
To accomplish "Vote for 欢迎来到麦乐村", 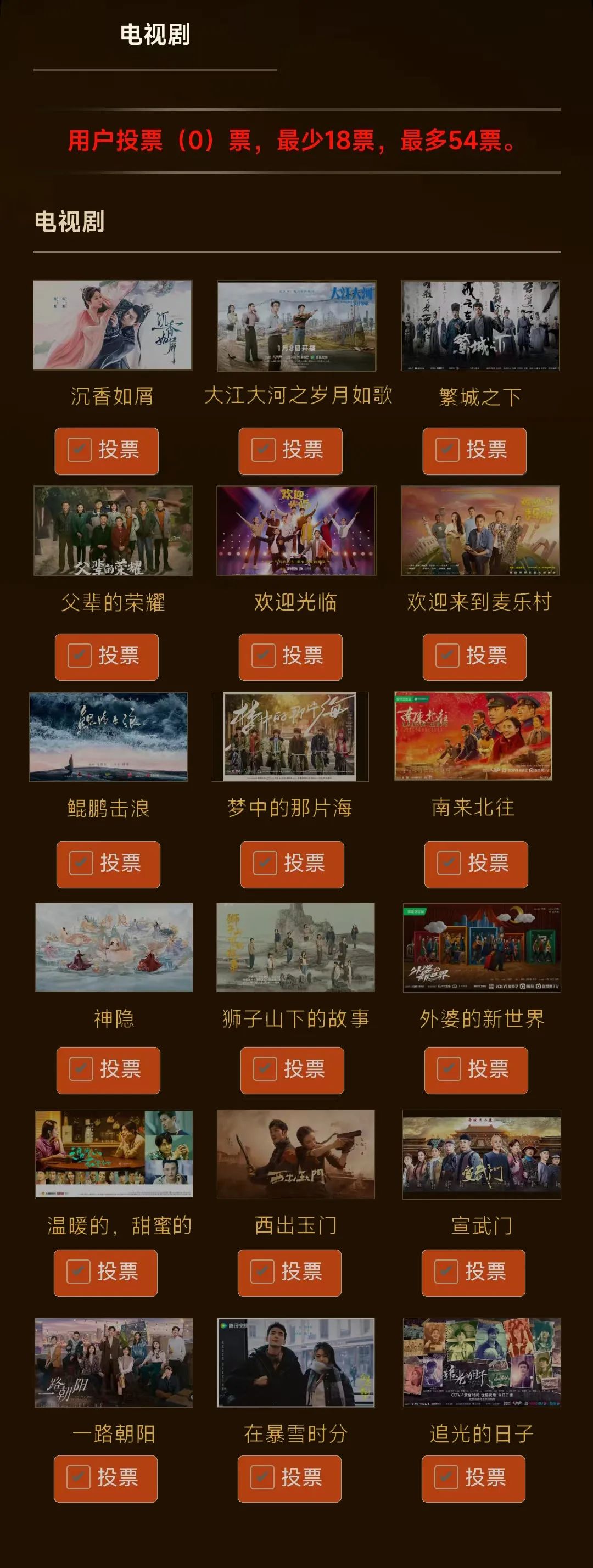I will pyautogui.click(x=474, y=657).
